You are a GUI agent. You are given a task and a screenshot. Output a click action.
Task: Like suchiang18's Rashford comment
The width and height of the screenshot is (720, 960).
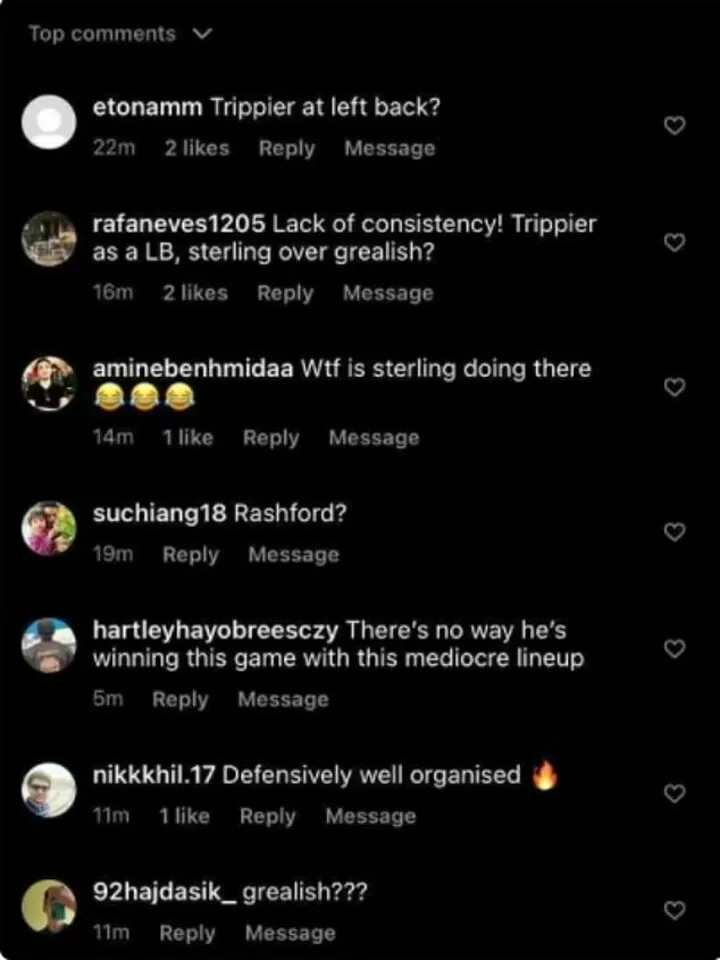click(x=675, y=531)
